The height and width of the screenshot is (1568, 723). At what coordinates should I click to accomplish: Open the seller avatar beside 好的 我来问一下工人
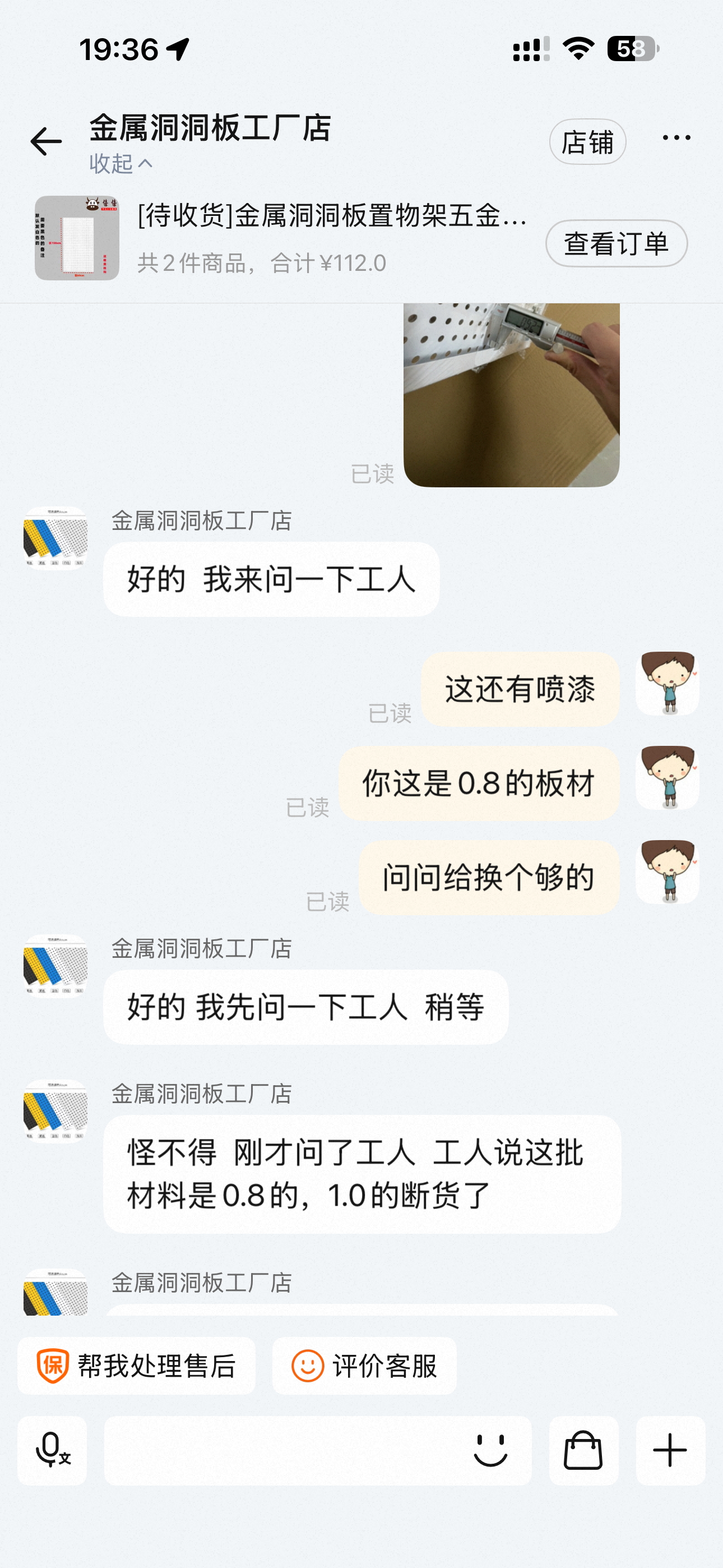click(55, 539)
